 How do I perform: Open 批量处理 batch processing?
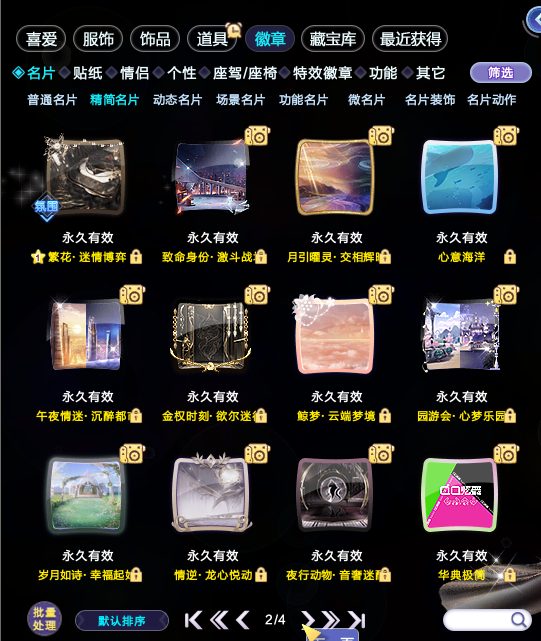(x=44, y=619)
